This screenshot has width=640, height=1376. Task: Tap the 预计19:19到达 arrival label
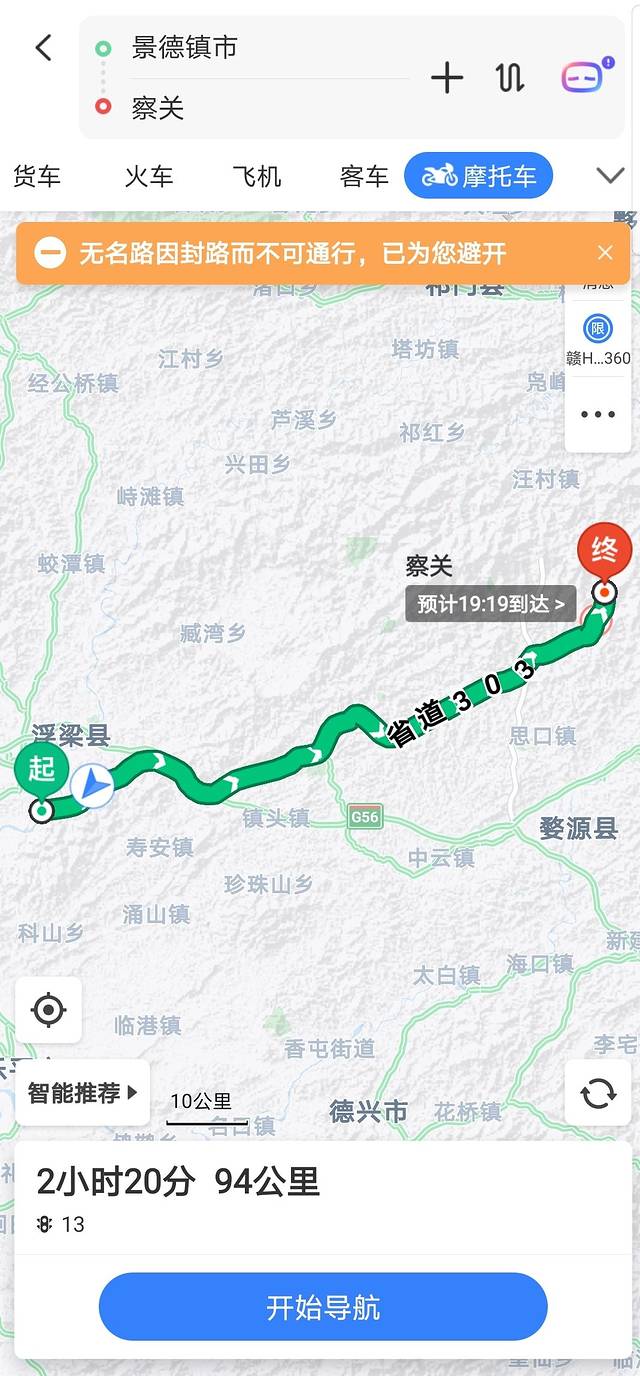(x=490, y=604)
